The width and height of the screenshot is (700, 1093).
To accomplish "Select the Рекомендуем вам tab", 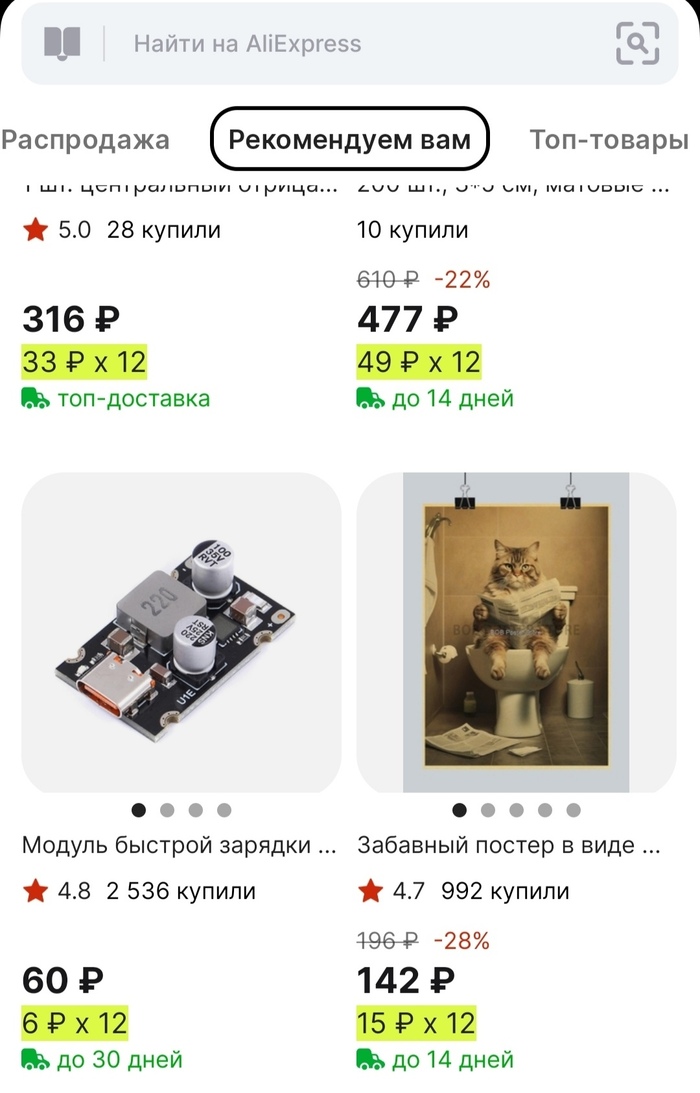I will (x=349, y=140).
